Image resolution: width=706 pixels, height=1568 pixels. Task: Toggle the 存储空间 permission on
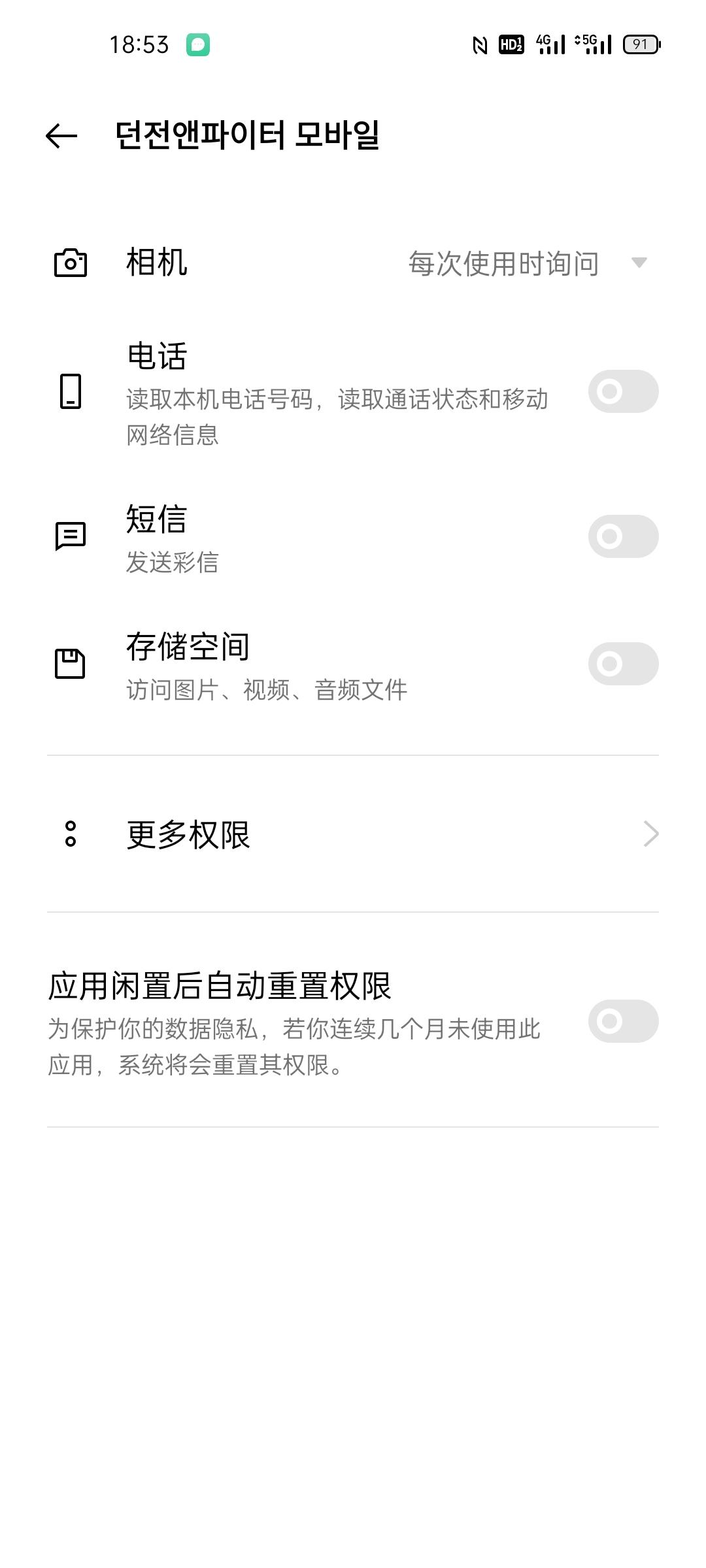623,664
